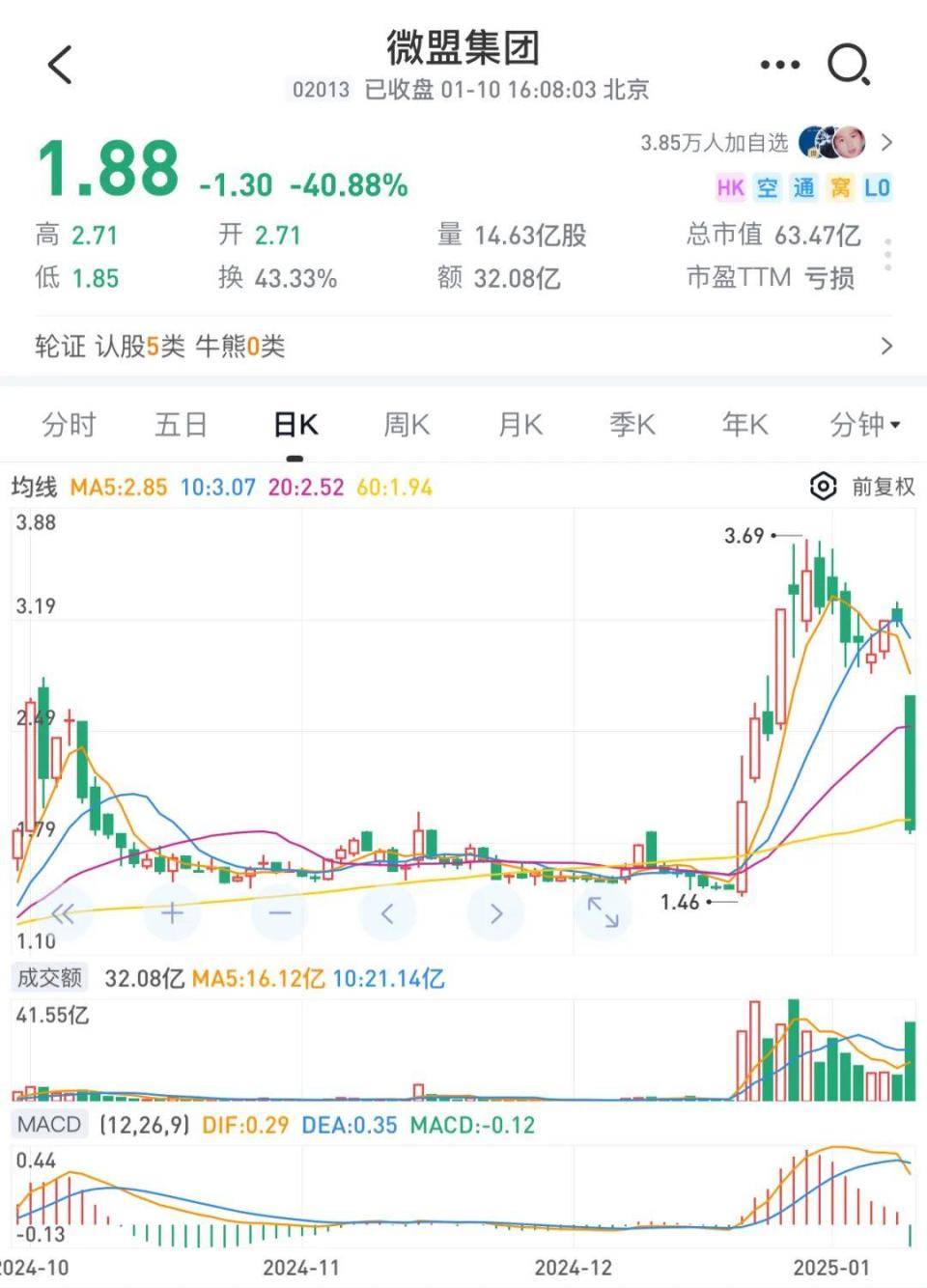The width and height of the screenshot is (927, 1288).
Task: Expand the 轮证 warrants row chevron
Action: (x=888, y=345)
